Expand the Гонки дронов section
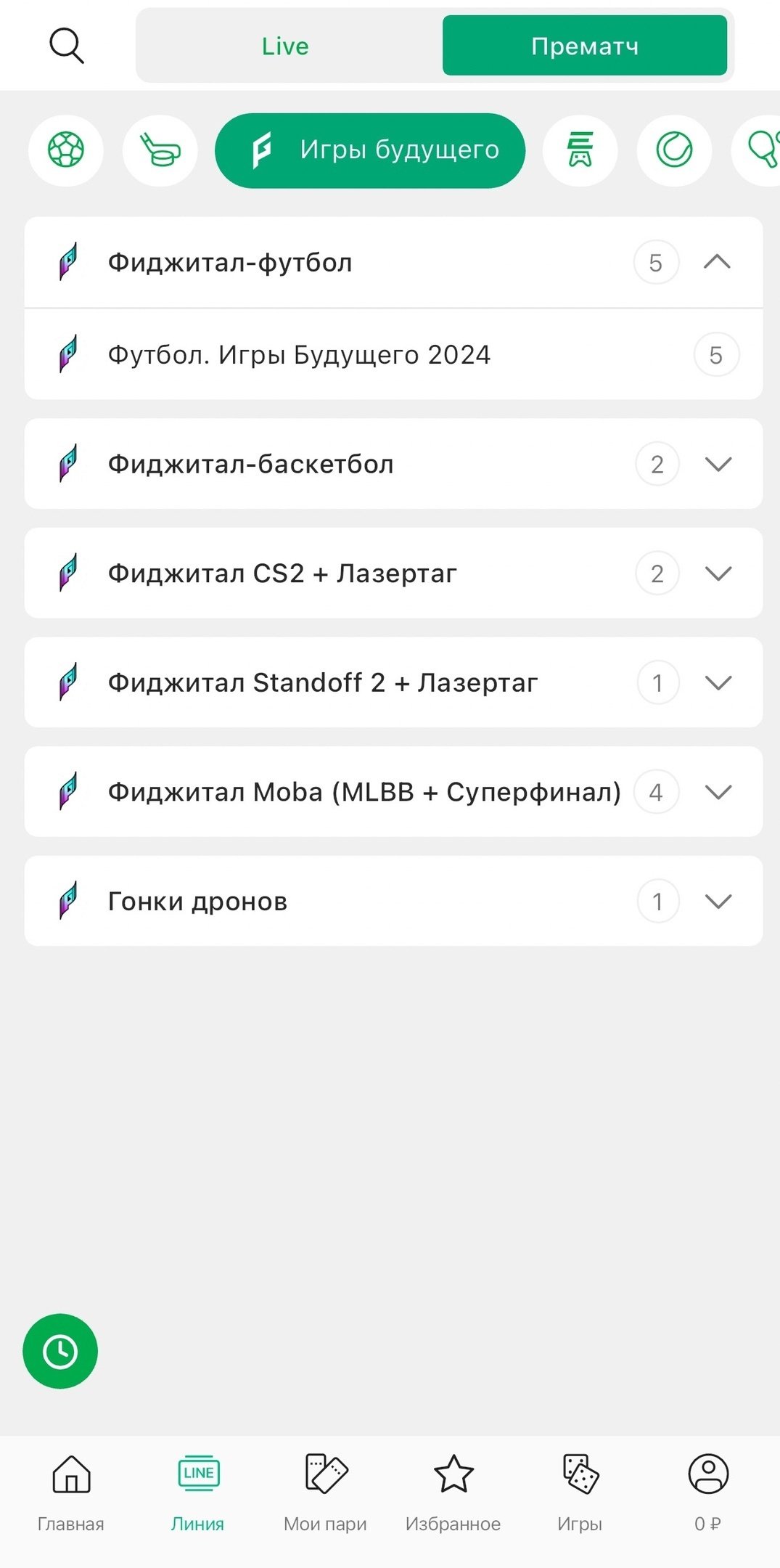Image resolution: width=780 pixels, height=1568 pixels. coord(718,902)
